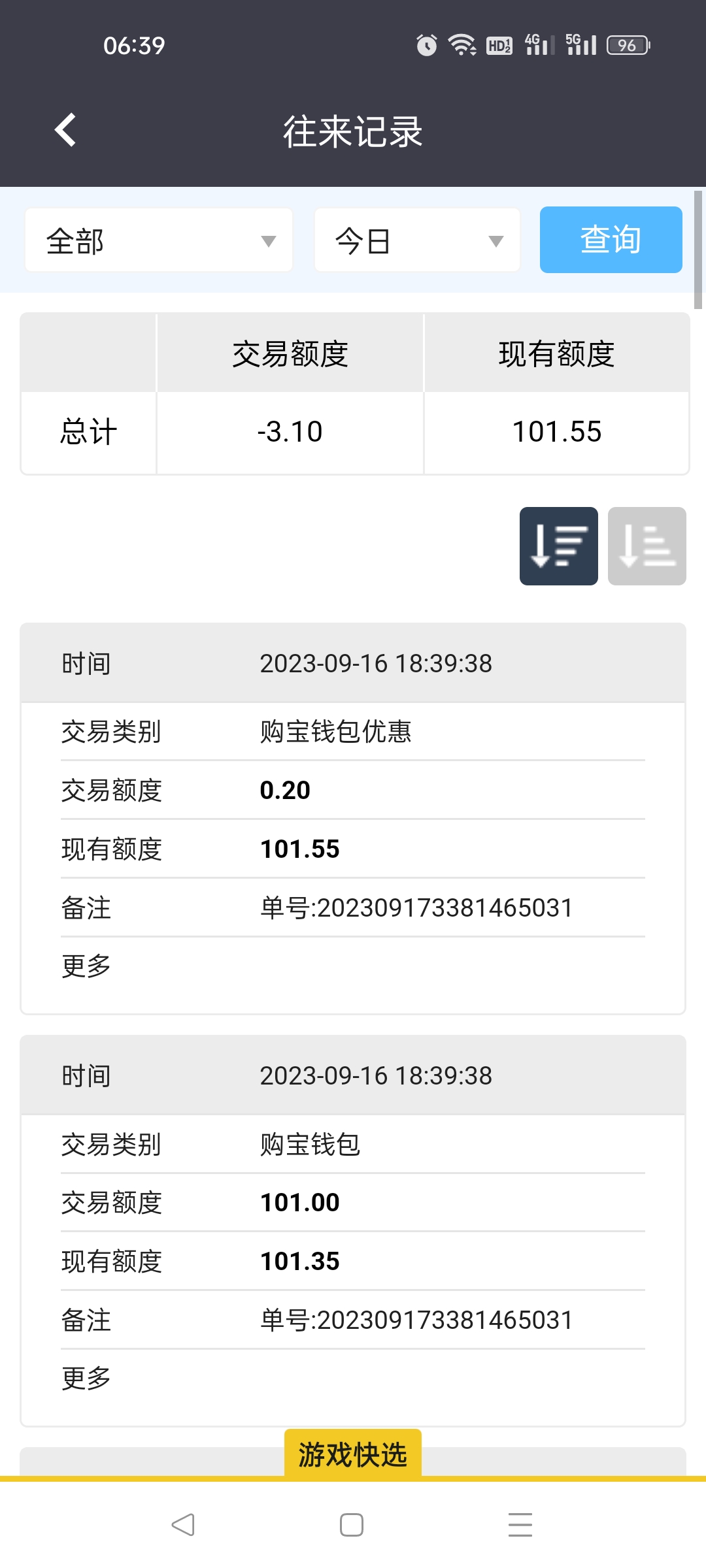The image size is (706, 1568).
Task: Return to the system home screen
Action: coord(352,1525)
